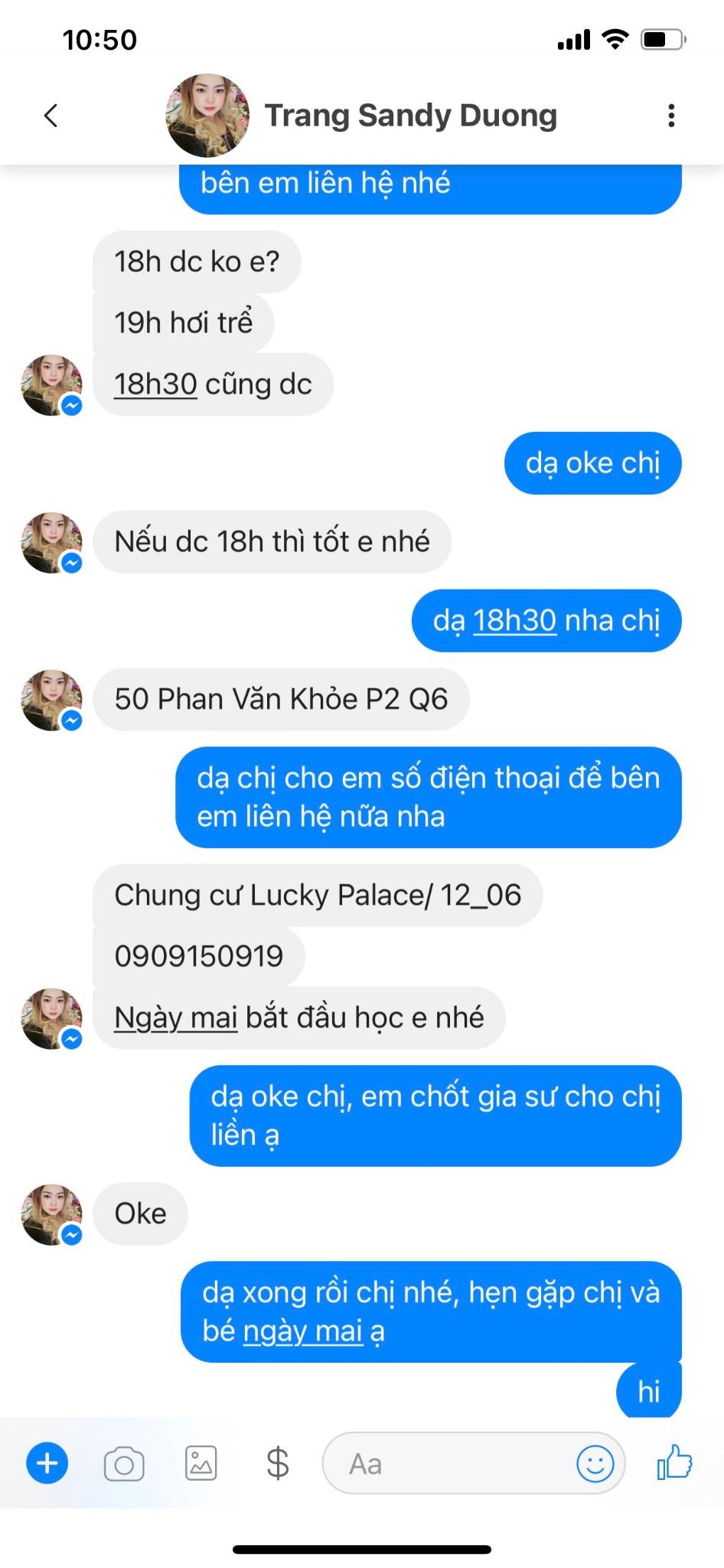
Task: Send a thumbs-up like
Action: coord(674,1462)
